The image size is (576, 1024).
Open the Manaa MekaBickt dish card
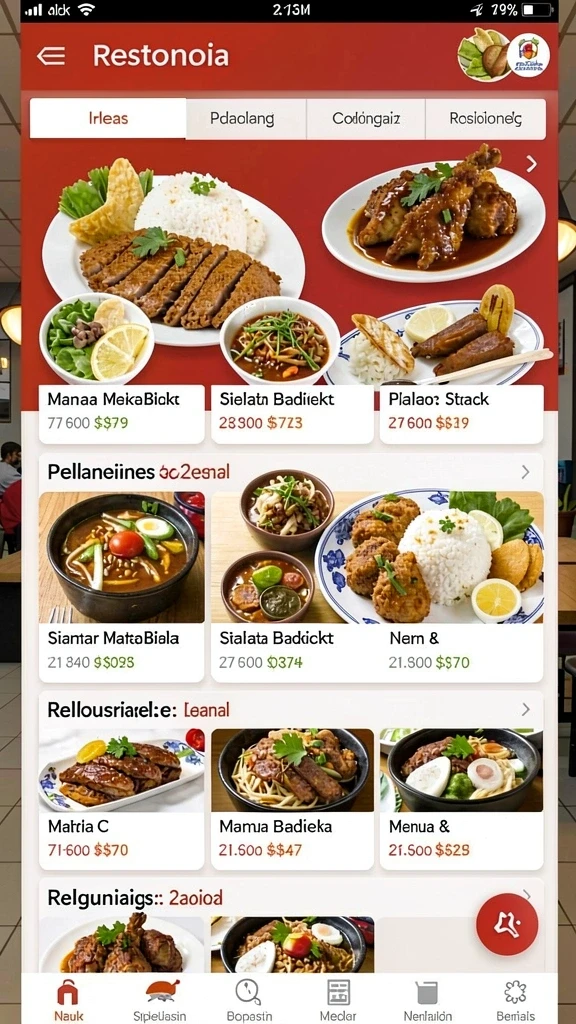click(121, 413)
